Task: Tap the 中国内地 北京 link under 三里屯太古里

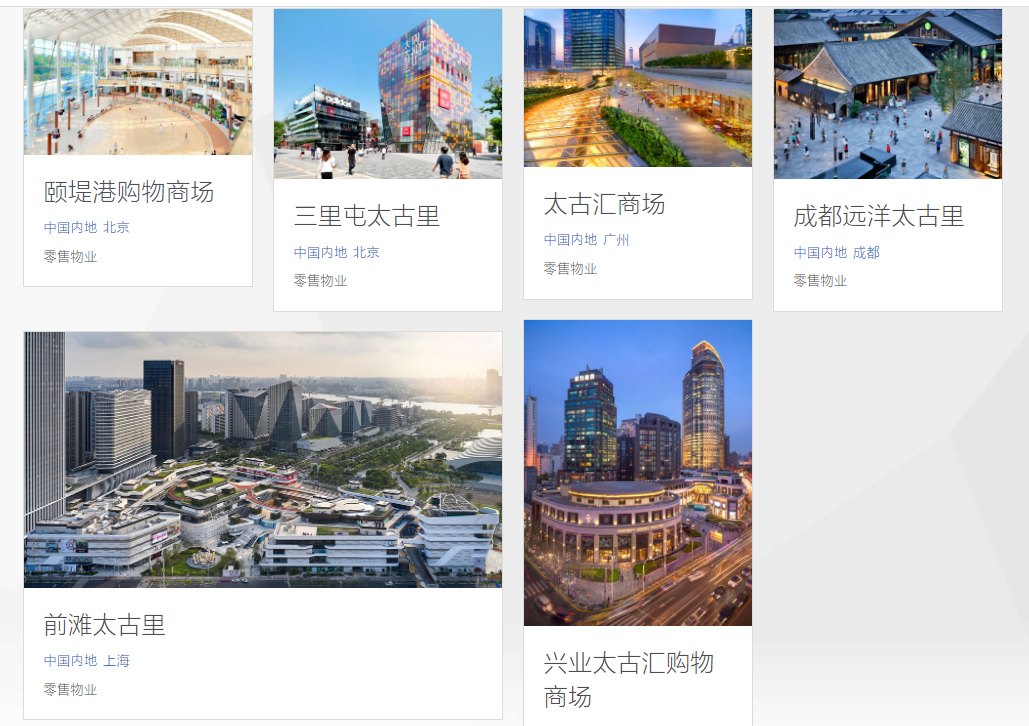Action: click(337, 253)
